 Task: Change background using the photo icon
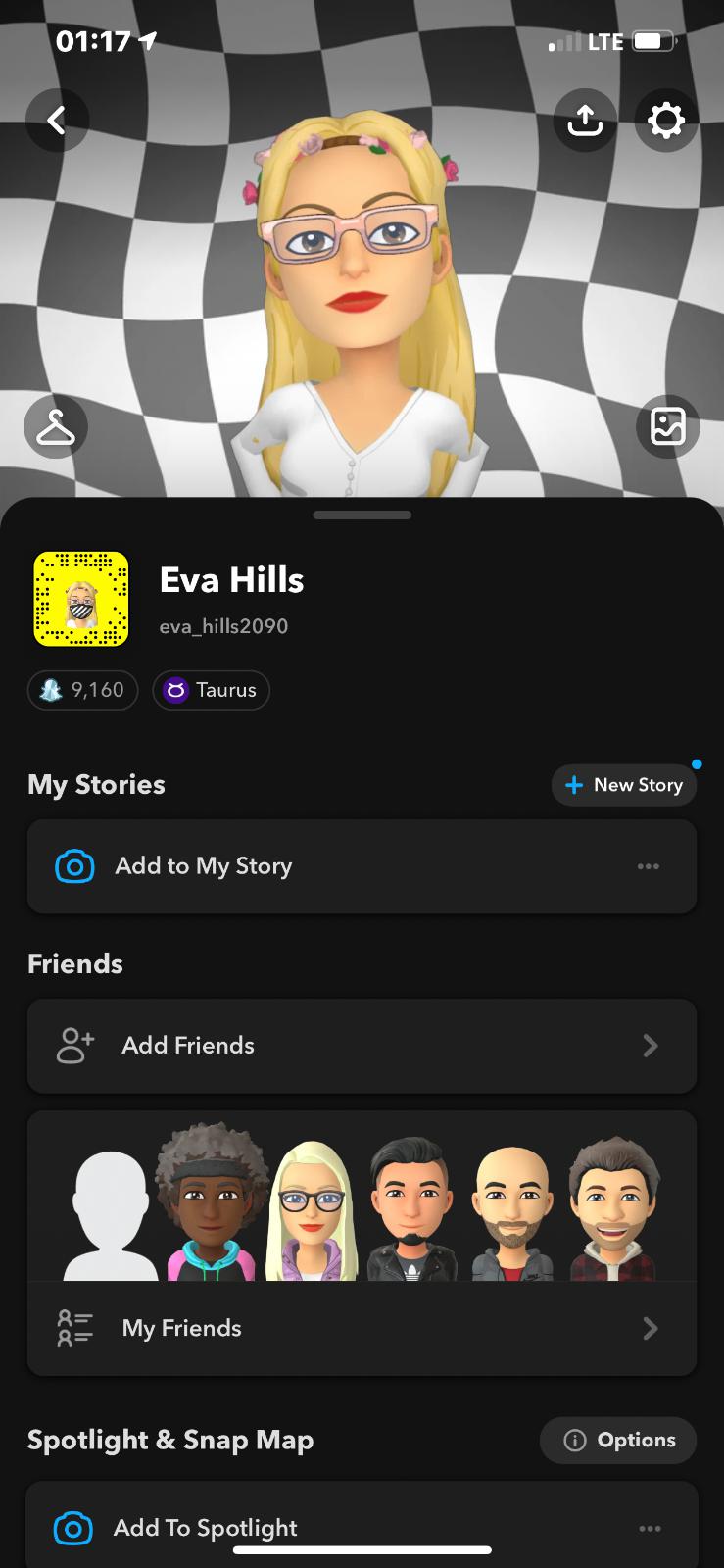667,427
